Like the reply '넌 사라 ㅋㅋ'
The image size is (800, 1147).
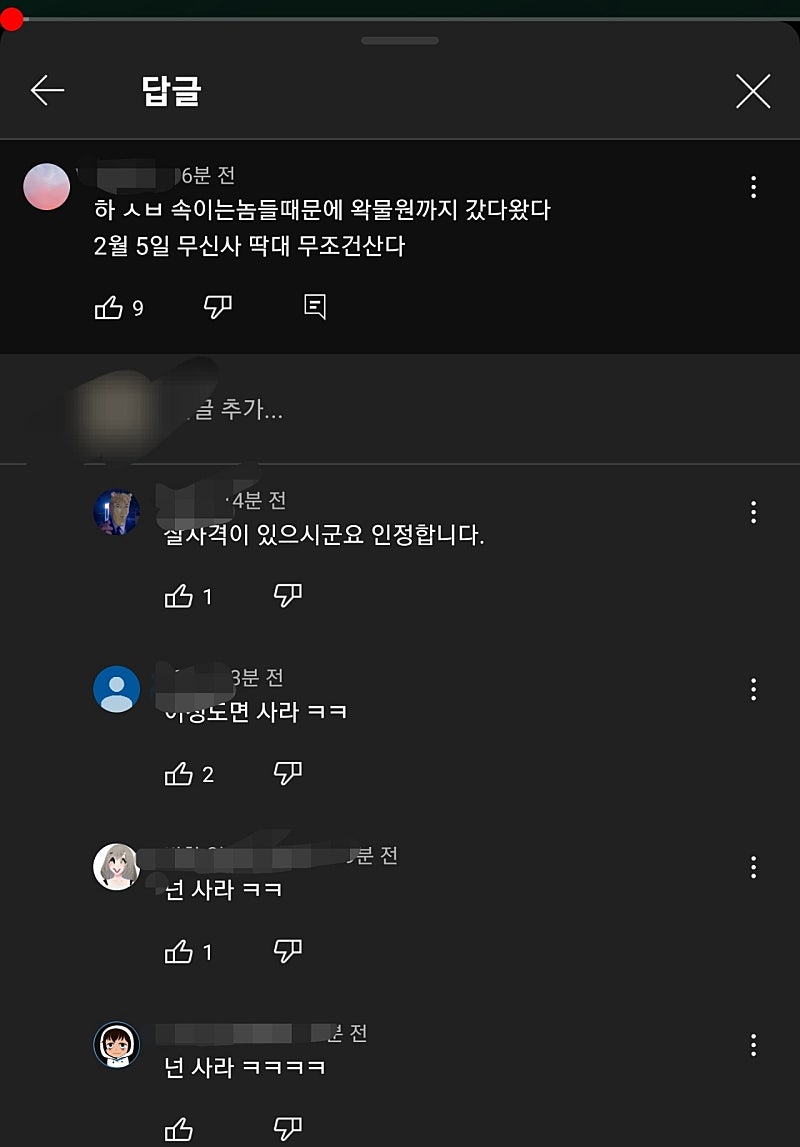(179, 952)
